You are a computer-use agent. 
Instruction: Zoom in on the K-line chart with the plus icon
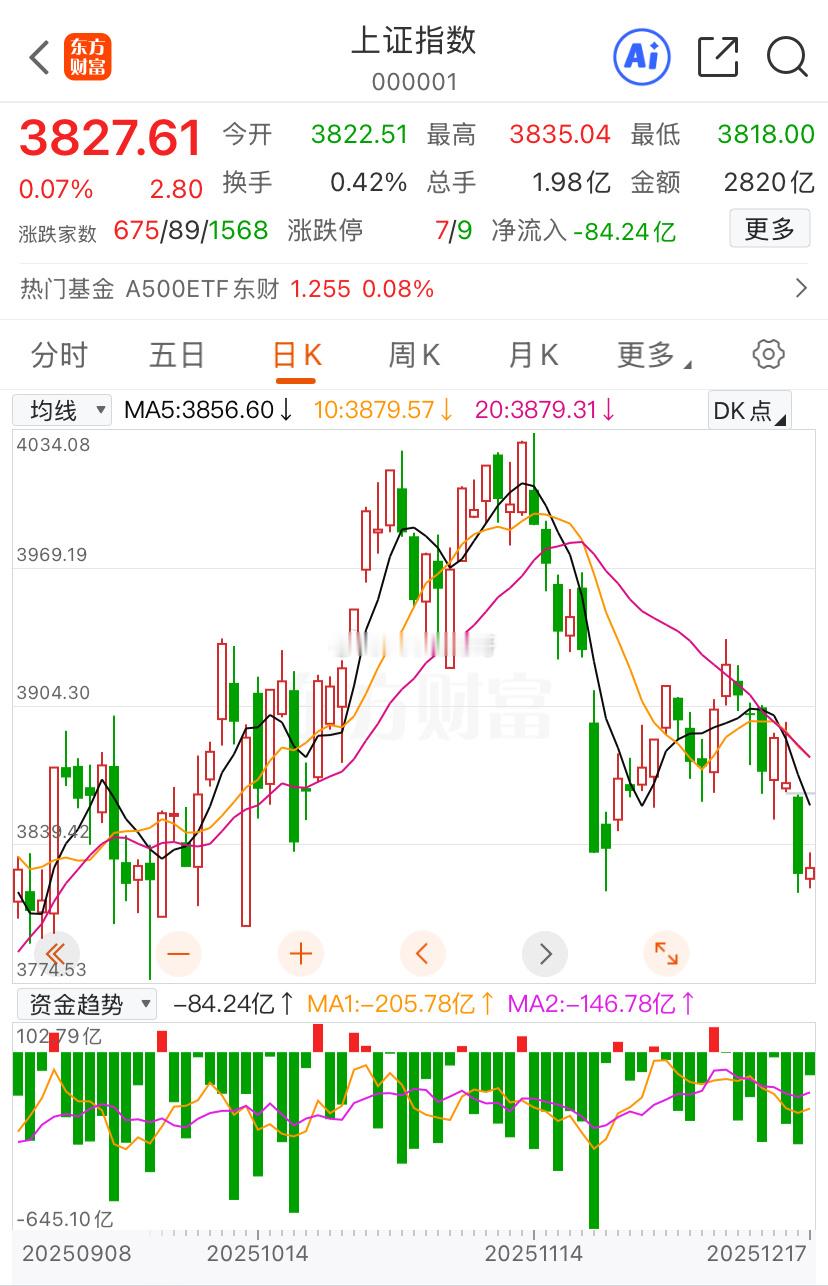[x=301, y=954]
